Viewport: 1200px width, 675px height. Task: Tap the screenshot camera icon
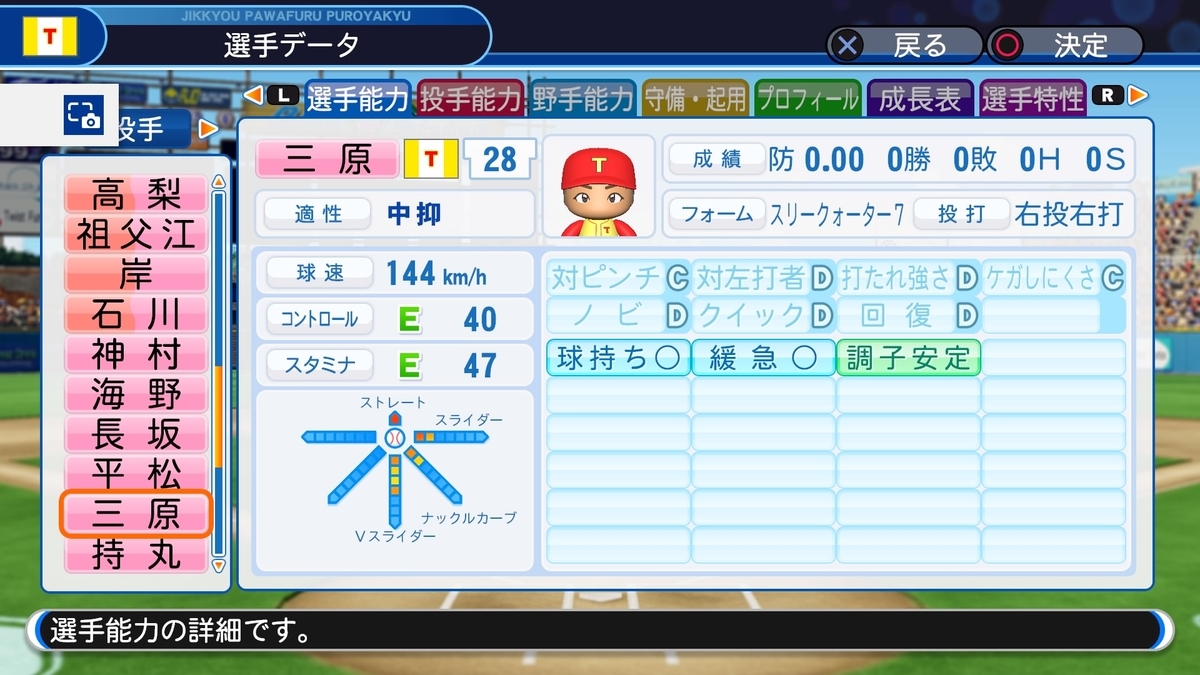(x=83, y=115)
